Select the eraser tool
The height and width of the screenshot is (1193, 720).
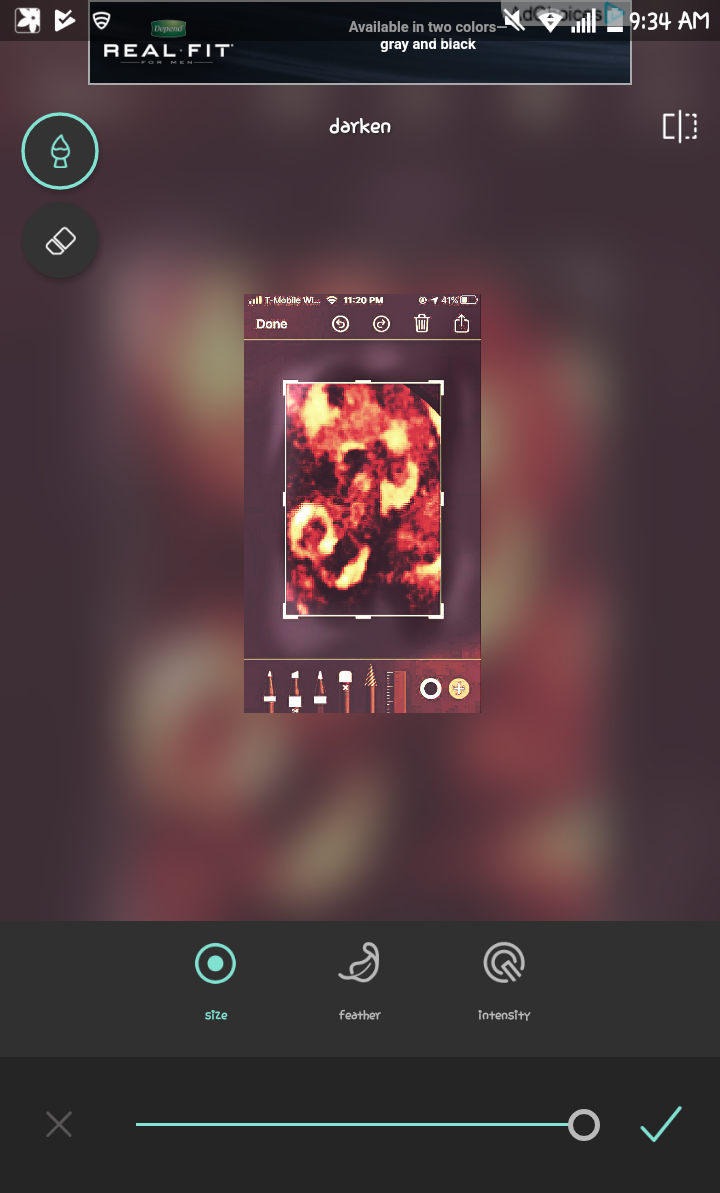click(60, 241)
